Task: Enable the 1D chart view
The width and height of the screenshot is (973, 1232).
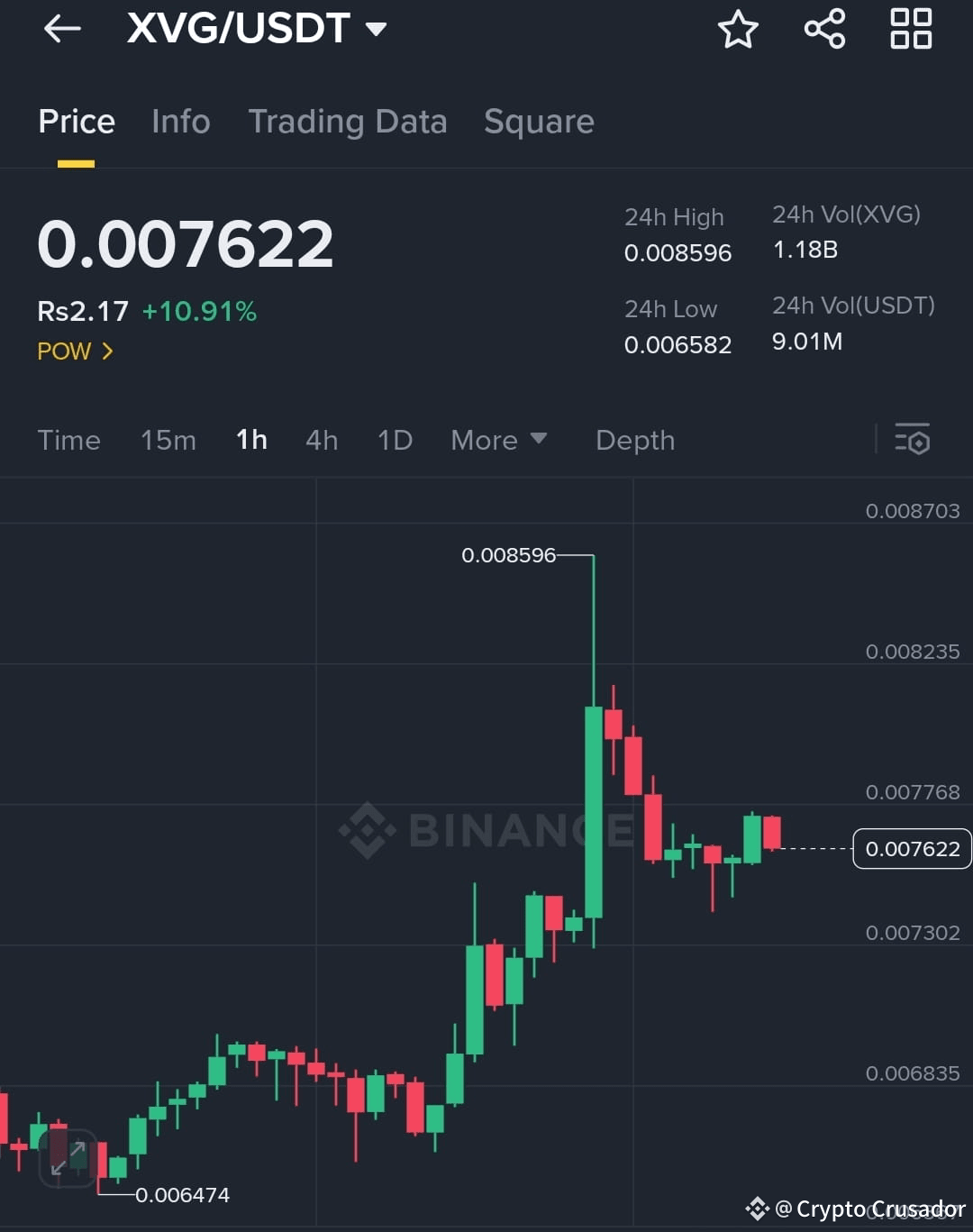Action: 394,440
